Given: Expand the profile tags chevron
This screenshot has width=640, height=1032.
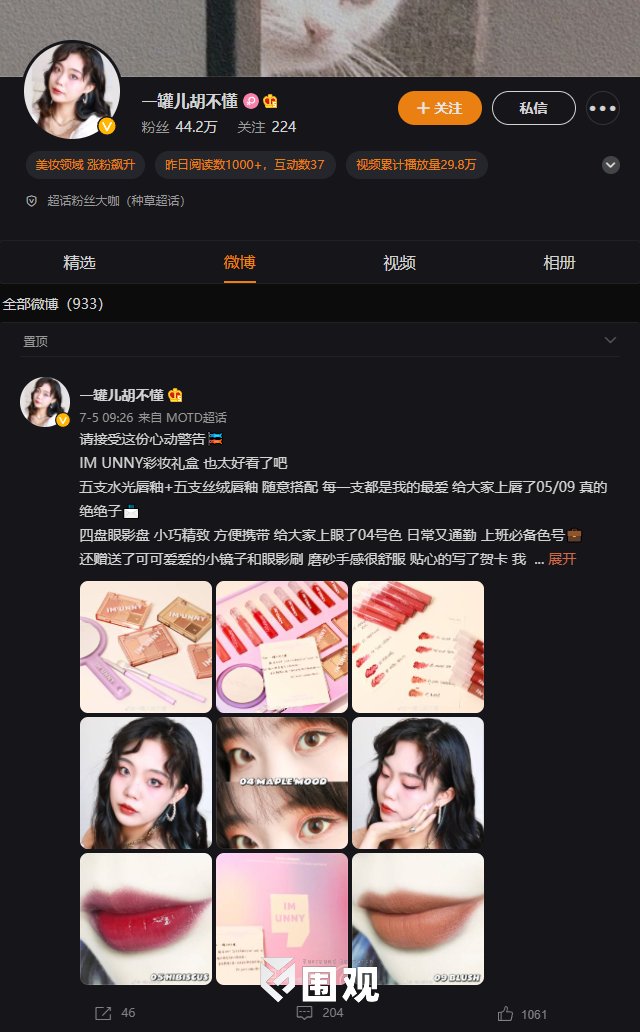Looking at the screenshot, I should point(611,165).
